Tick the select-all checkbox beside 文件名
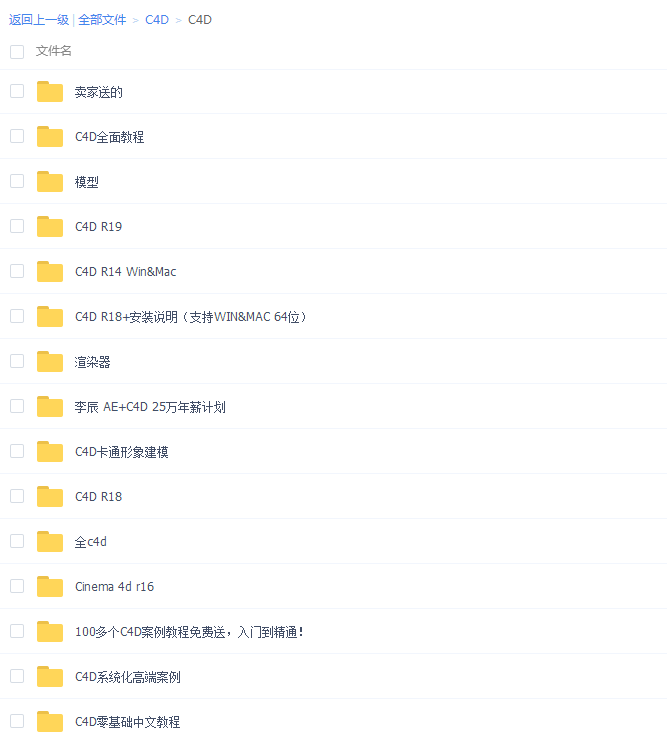 [x=17, y=51]
